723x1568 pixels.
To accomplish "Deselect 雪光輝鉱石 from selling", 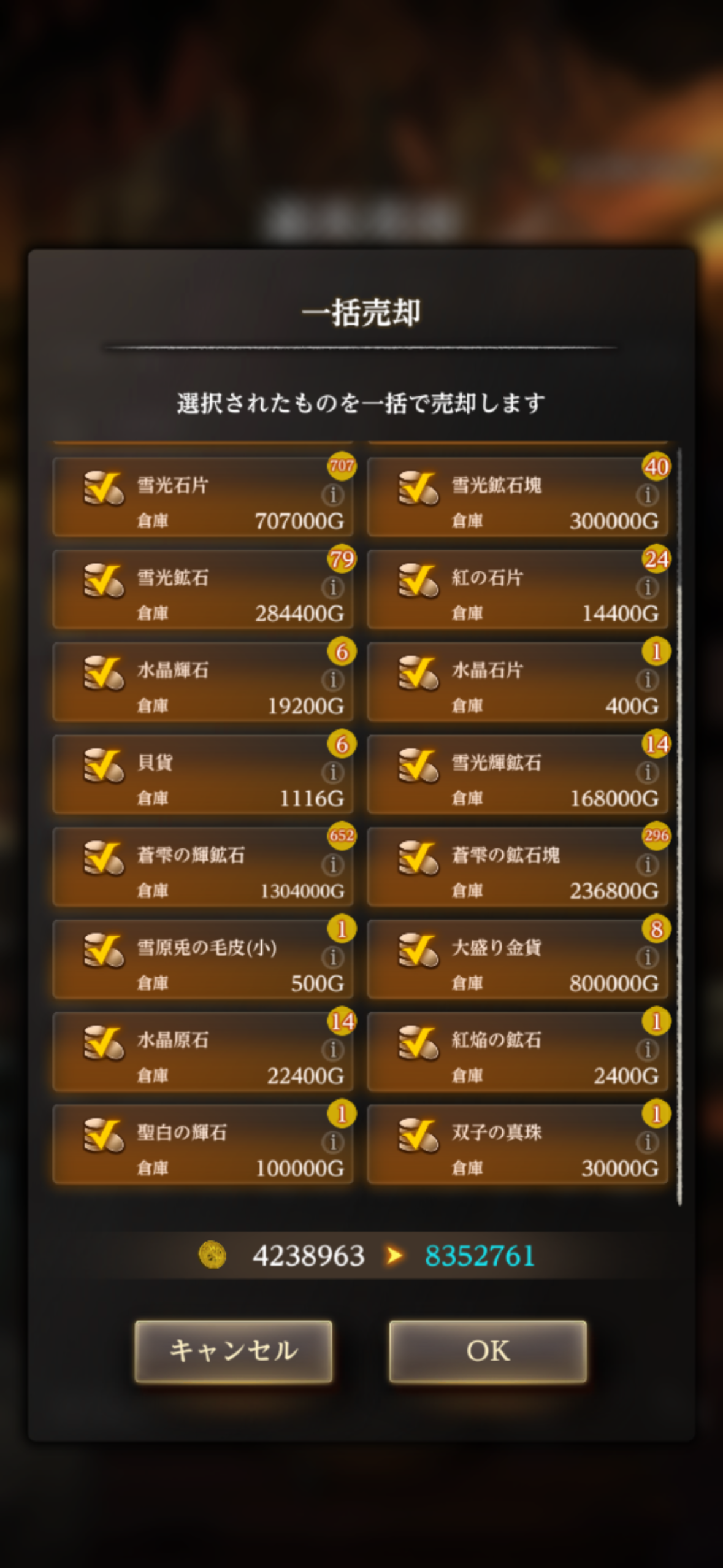I will coord(418,766).
